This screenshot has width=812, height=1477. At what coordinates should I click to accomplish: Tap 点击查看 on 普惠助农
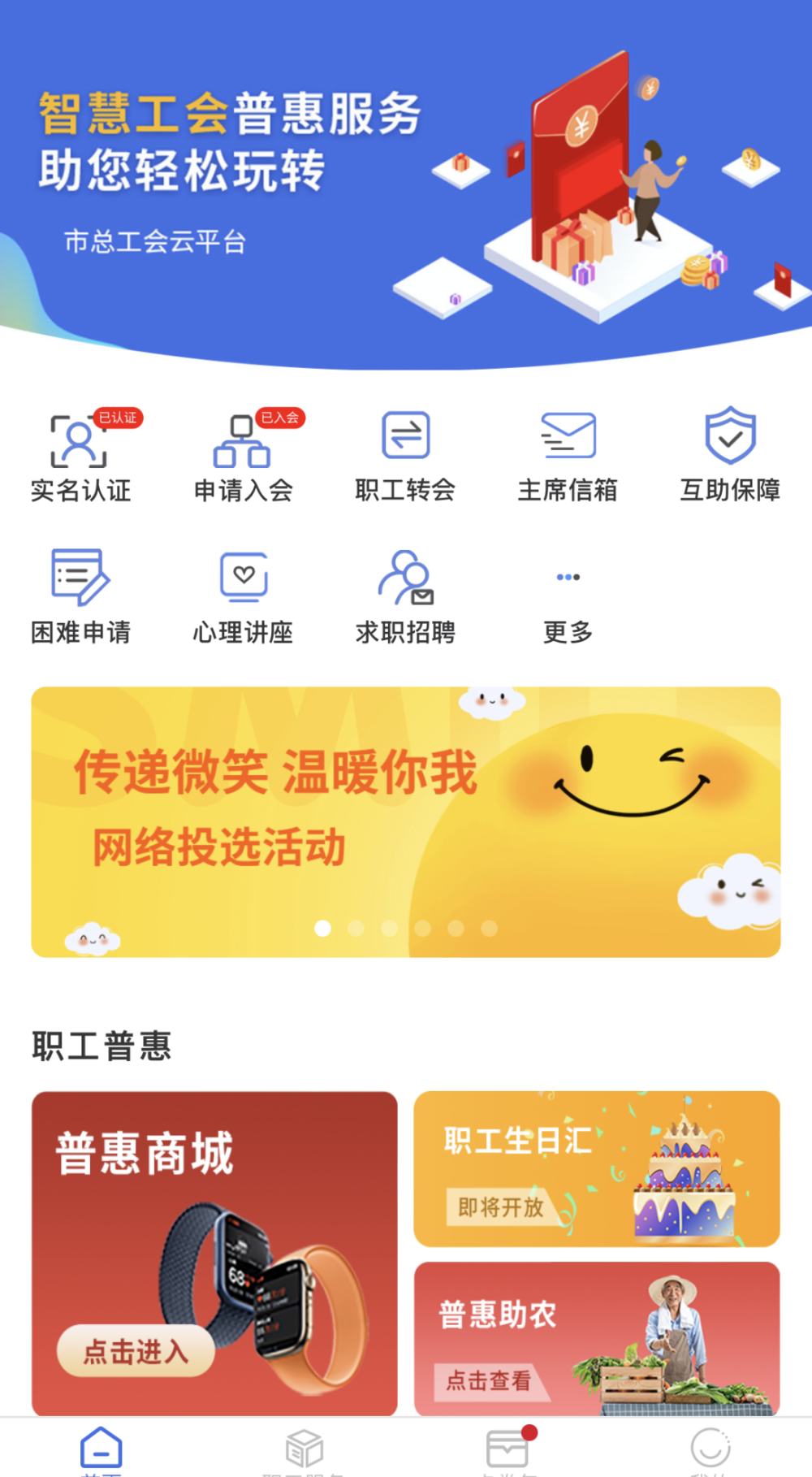489,1380
